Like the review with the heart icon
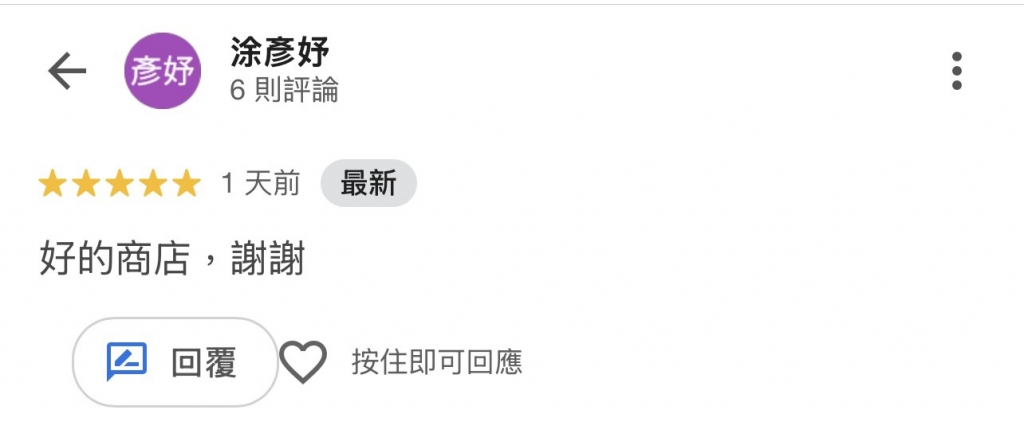 303,362
